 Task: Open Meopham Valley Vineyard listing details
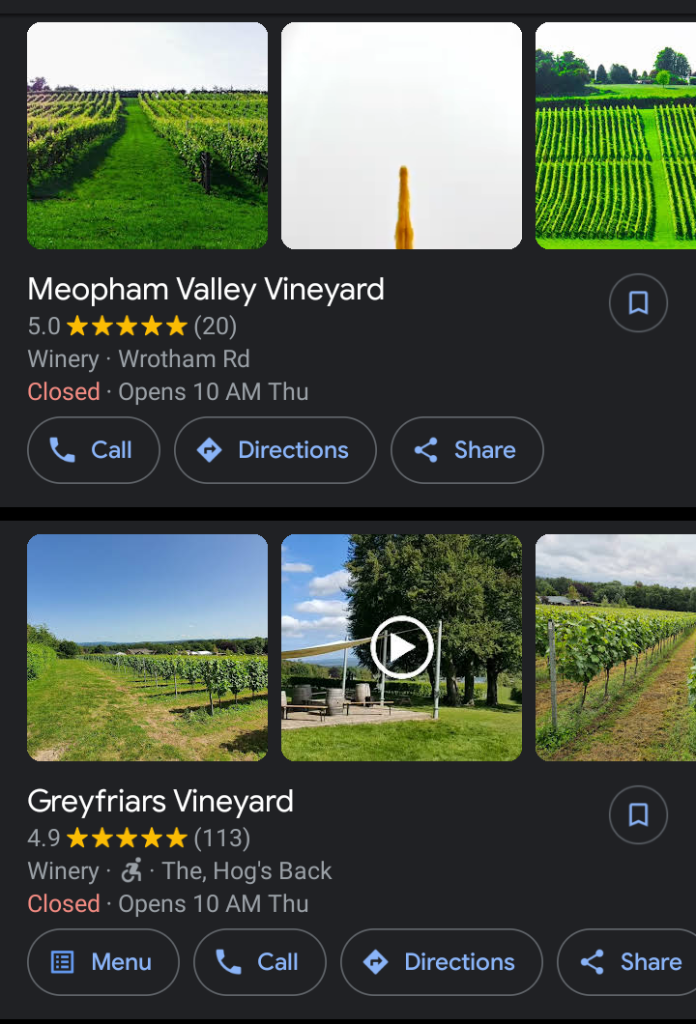coord(206,290)
